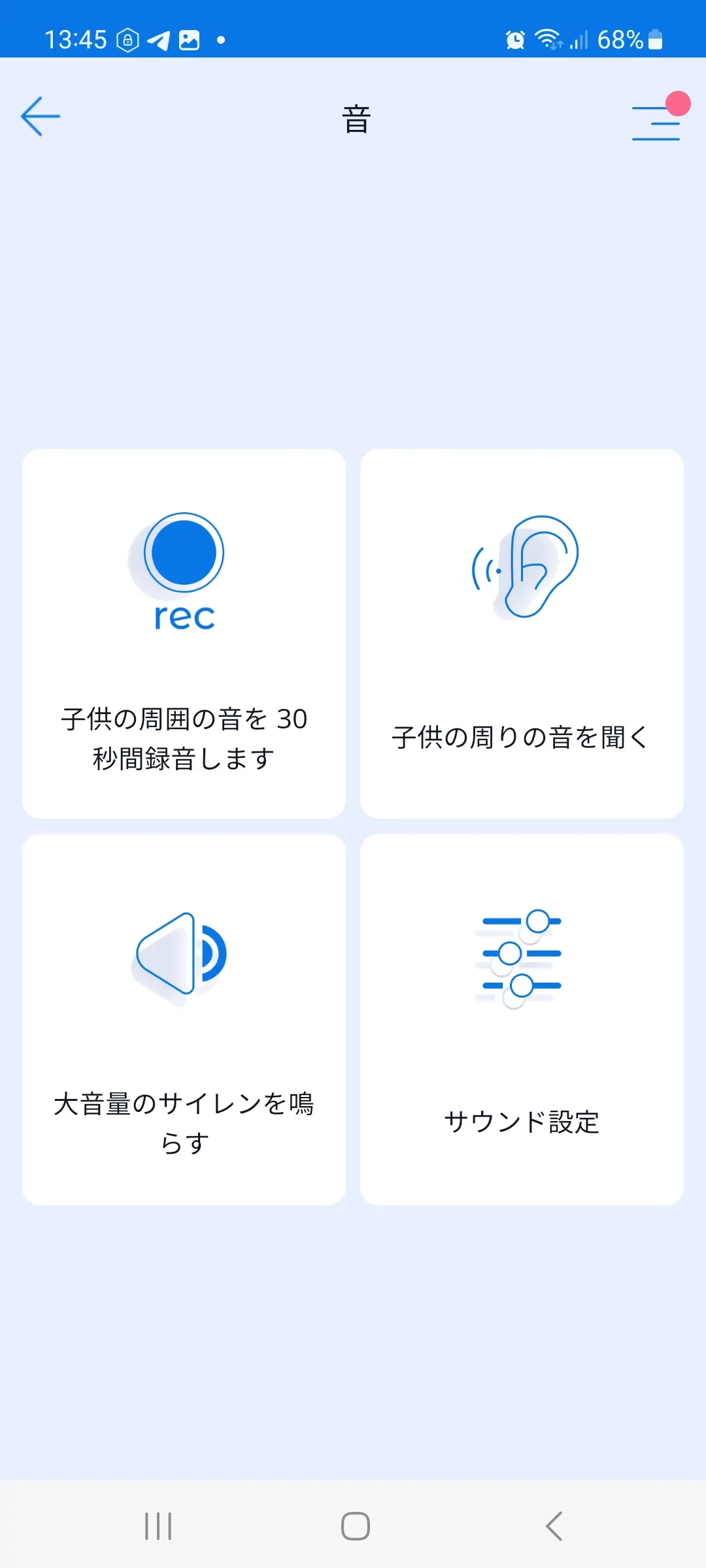Image resolution: width=706 pixels, height=1568 pixels.
Task: Go back using the top-left arrow
Action: 41,117
